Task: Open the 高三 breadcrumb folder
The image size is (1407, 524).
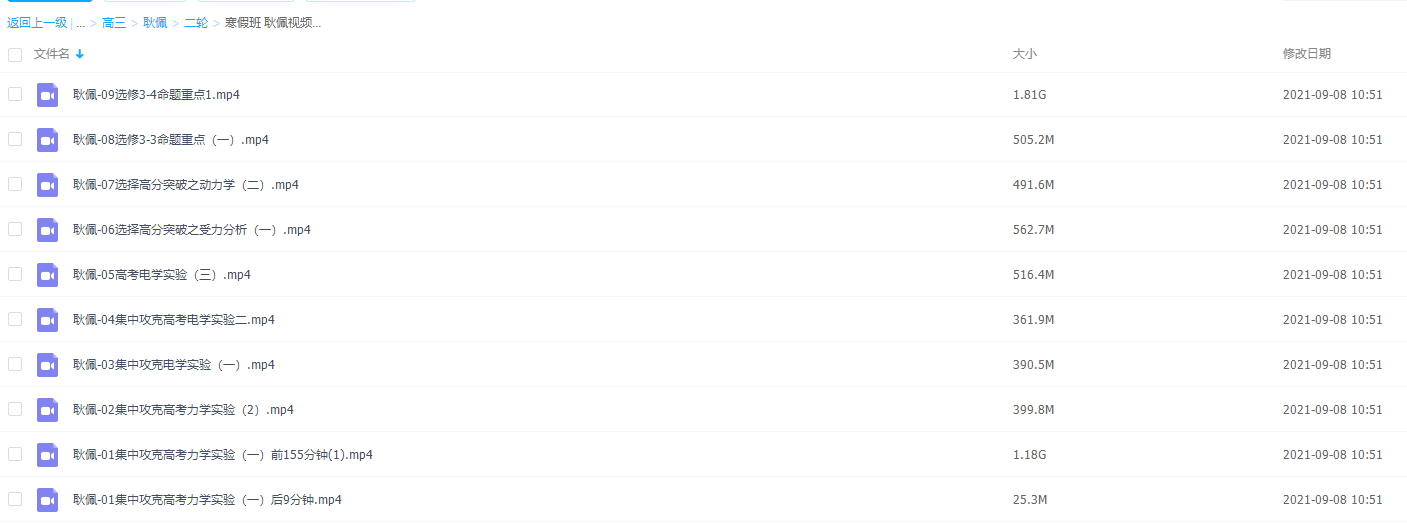Action: [x=114, y=23]
